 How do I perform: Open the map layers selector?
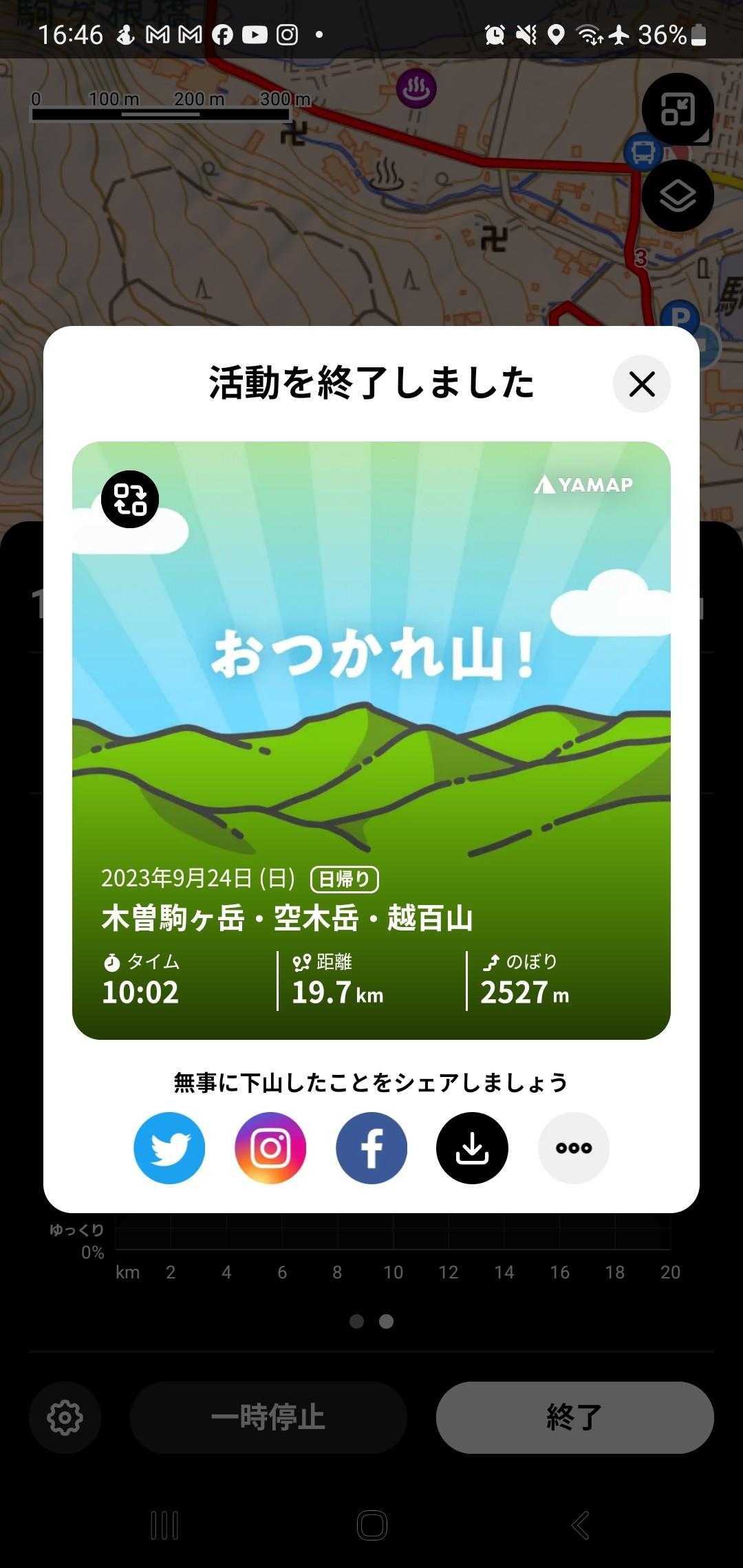pos(678,196)
